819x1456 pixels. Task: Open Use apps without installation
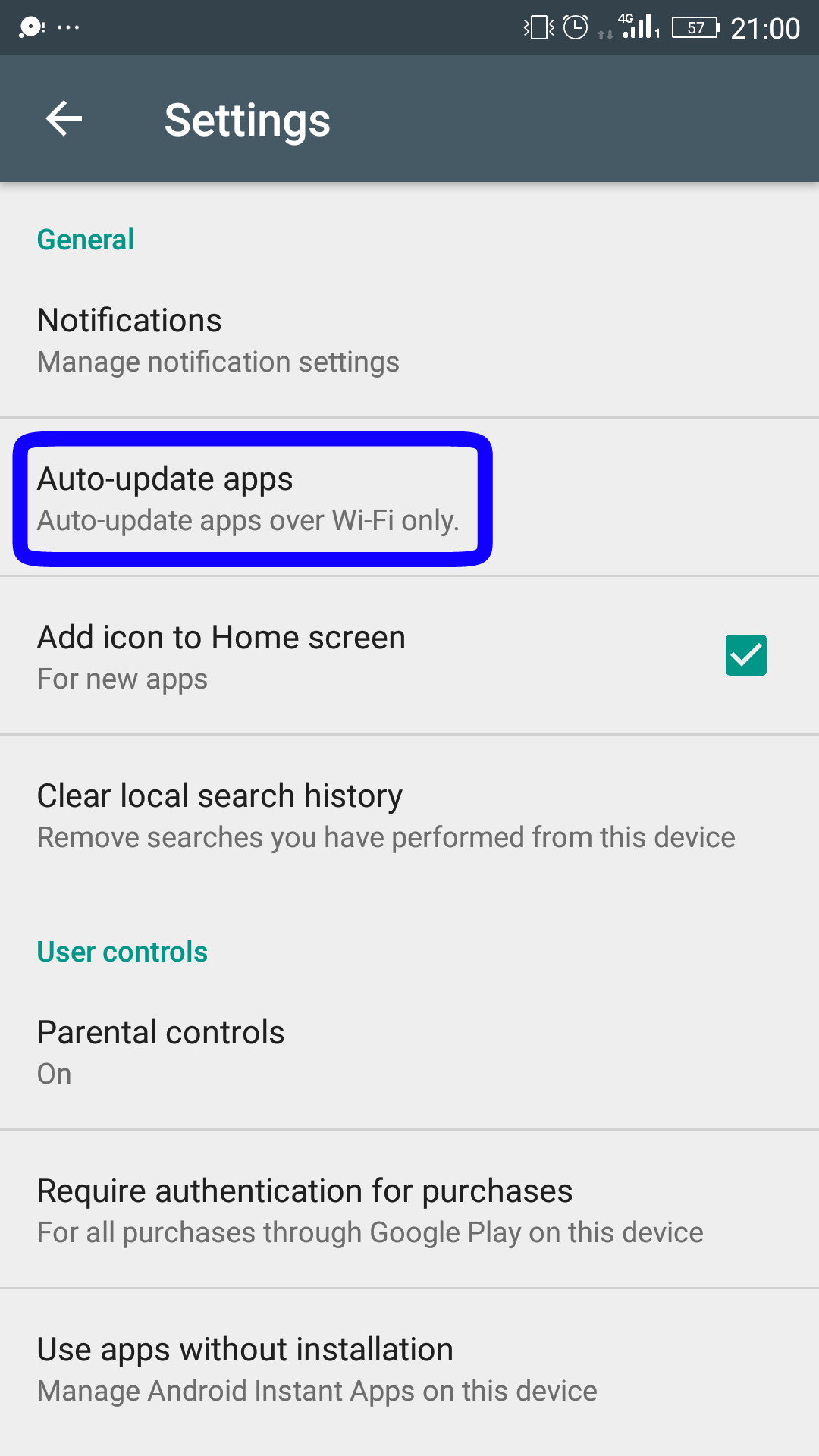[x=409, y=1368]
